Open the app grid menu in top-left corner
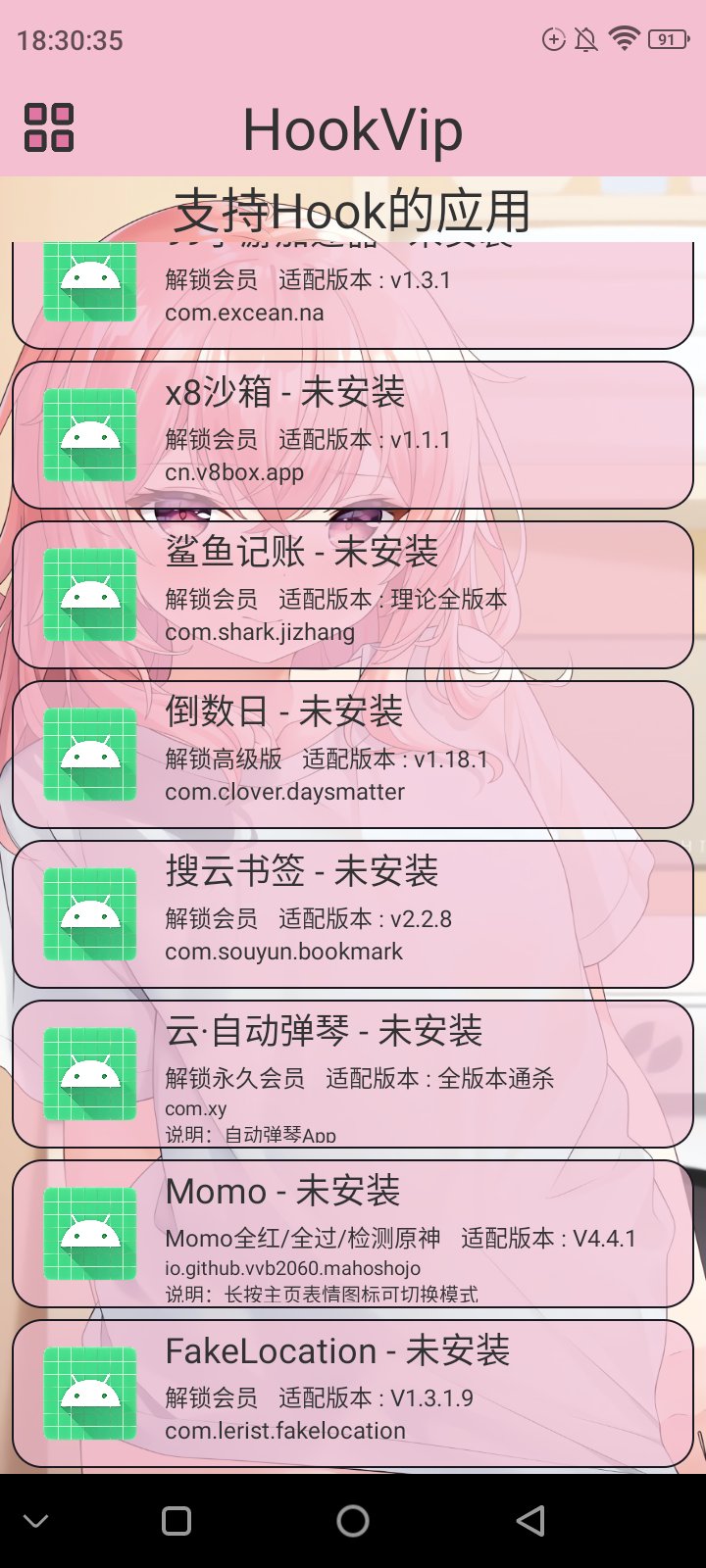The image size is (706, 1568). click(50, 127)
